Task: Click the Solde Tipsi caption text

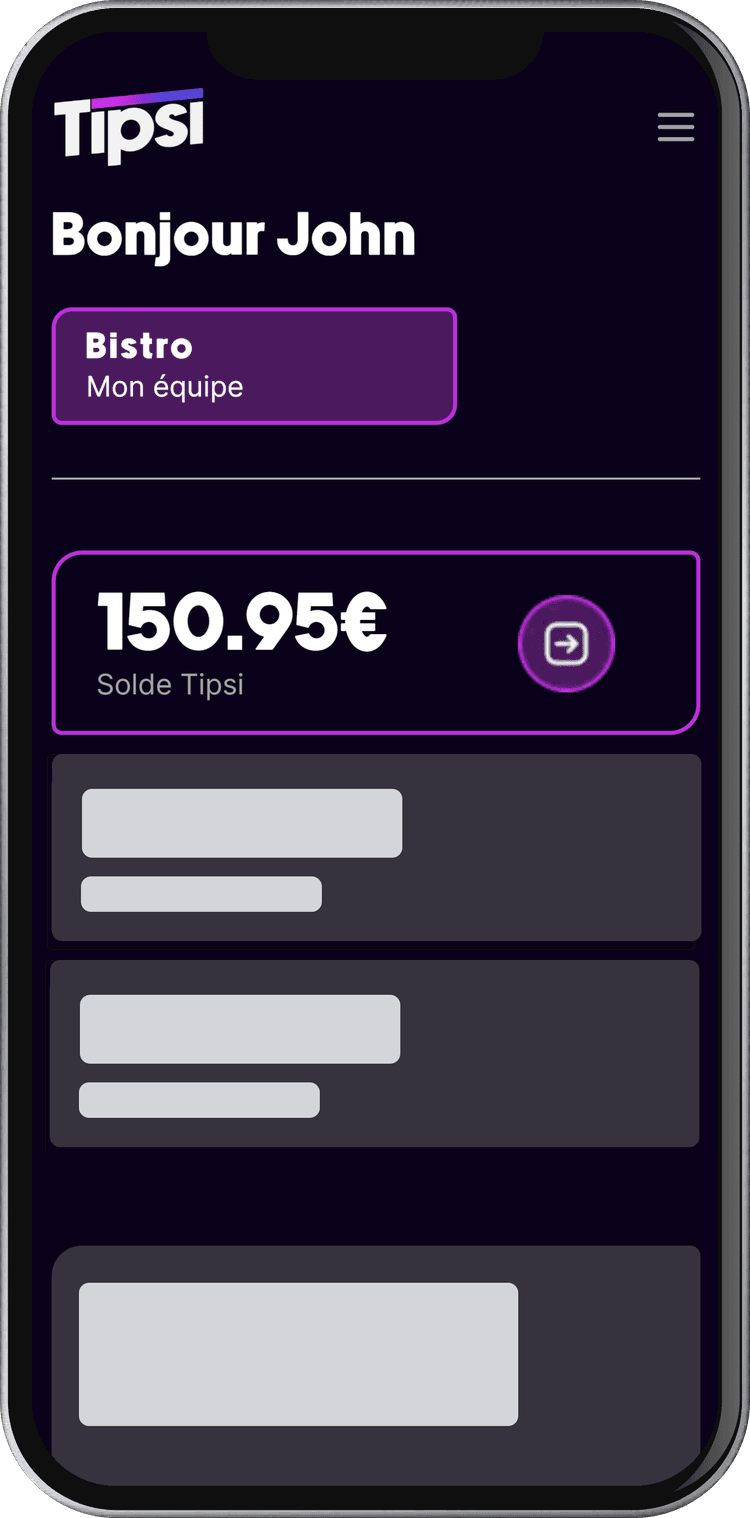Action: pos(171,685)
